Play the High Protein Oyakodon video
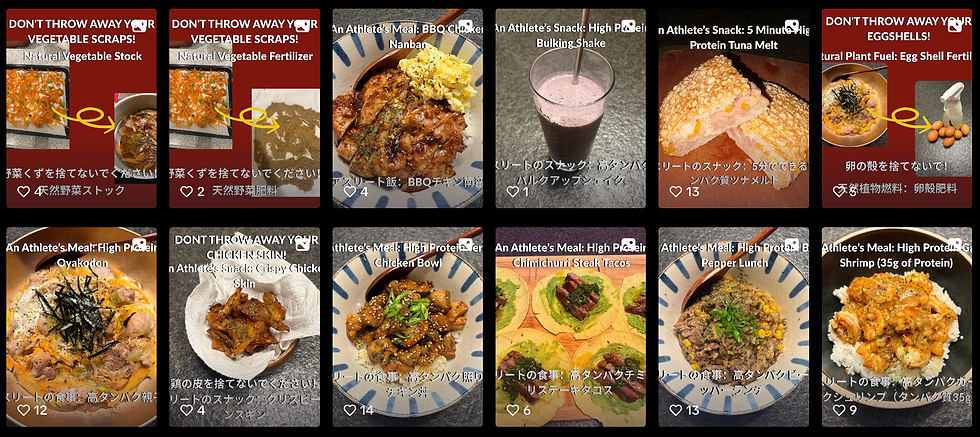This screenshot has width=980, height=437. (x=81, y=328)
